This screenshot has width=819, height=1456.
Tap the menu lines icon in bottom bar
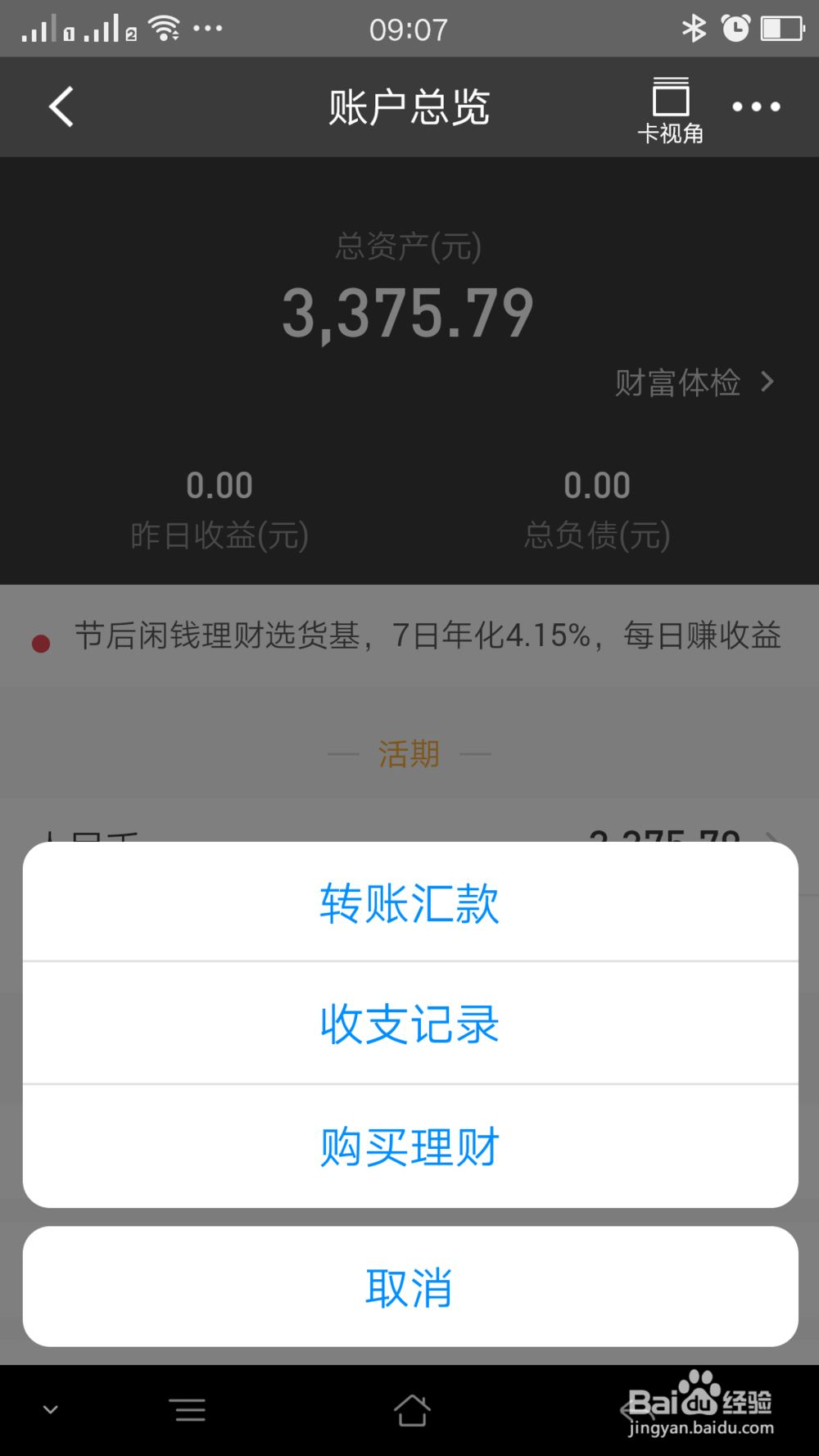pos(188,1410)
